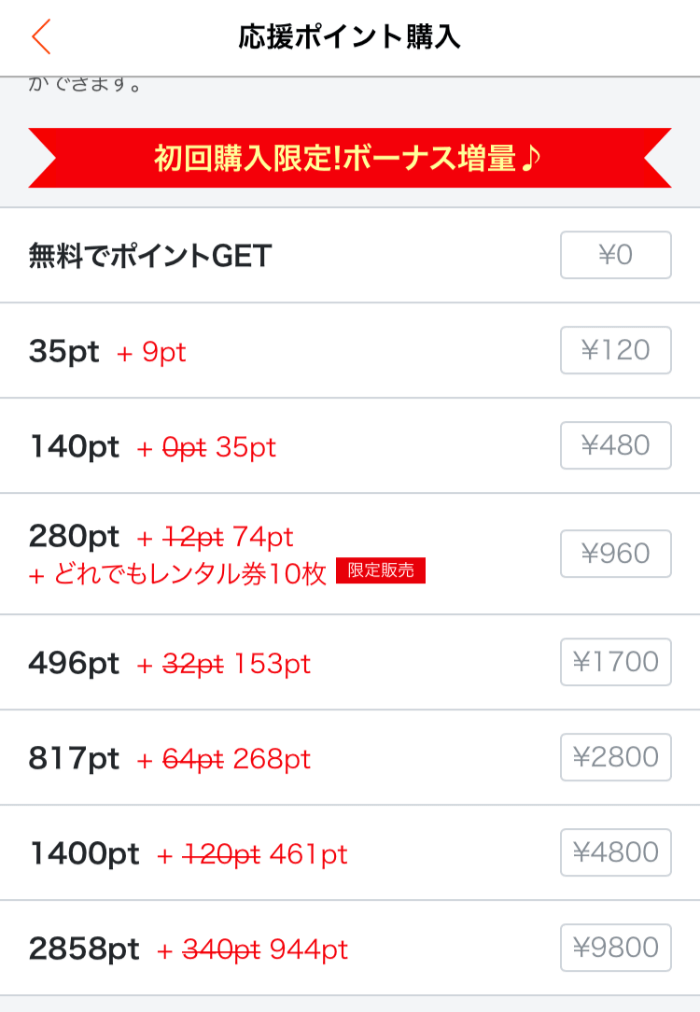Get the 2858pt pack for ¥9800
The image size is (700, 1012).
point(615,947)
